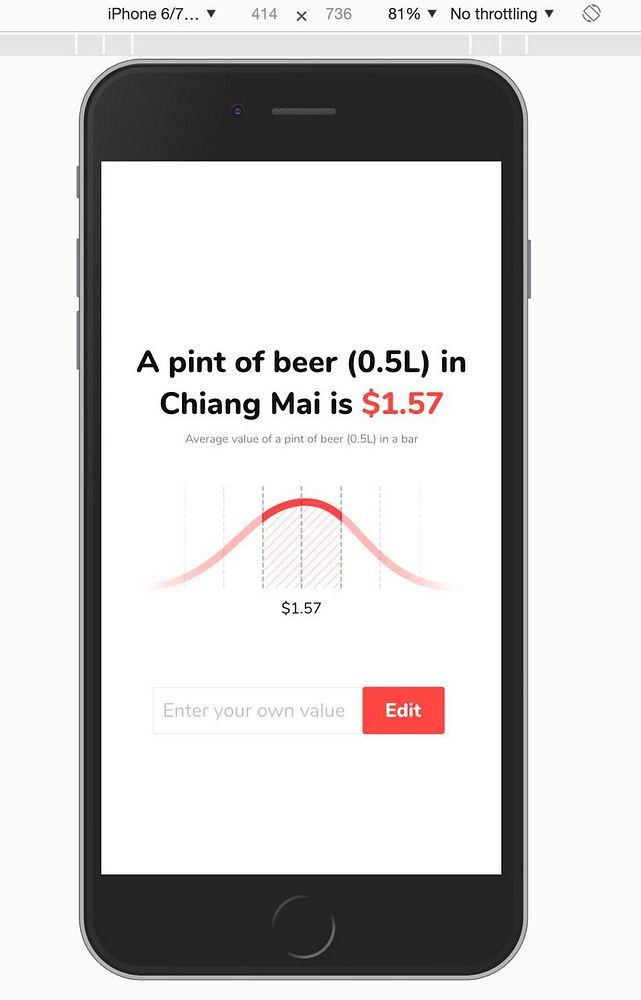Tap the red Edit button
Viewport: 641px width, 1000px height.
(x=403, y=711)
